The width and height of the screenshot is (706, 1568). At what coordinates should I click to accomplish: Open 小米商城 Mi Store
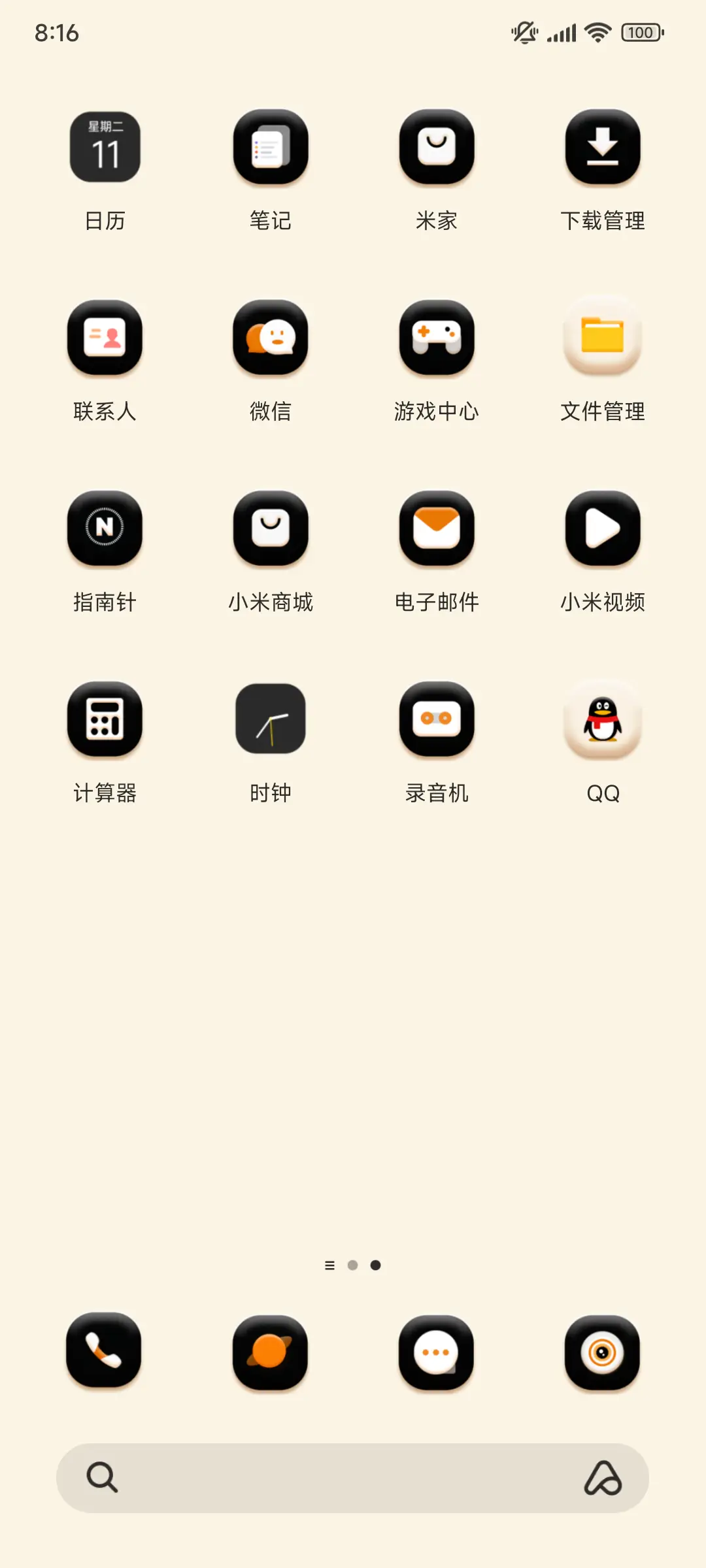[271, 529]
